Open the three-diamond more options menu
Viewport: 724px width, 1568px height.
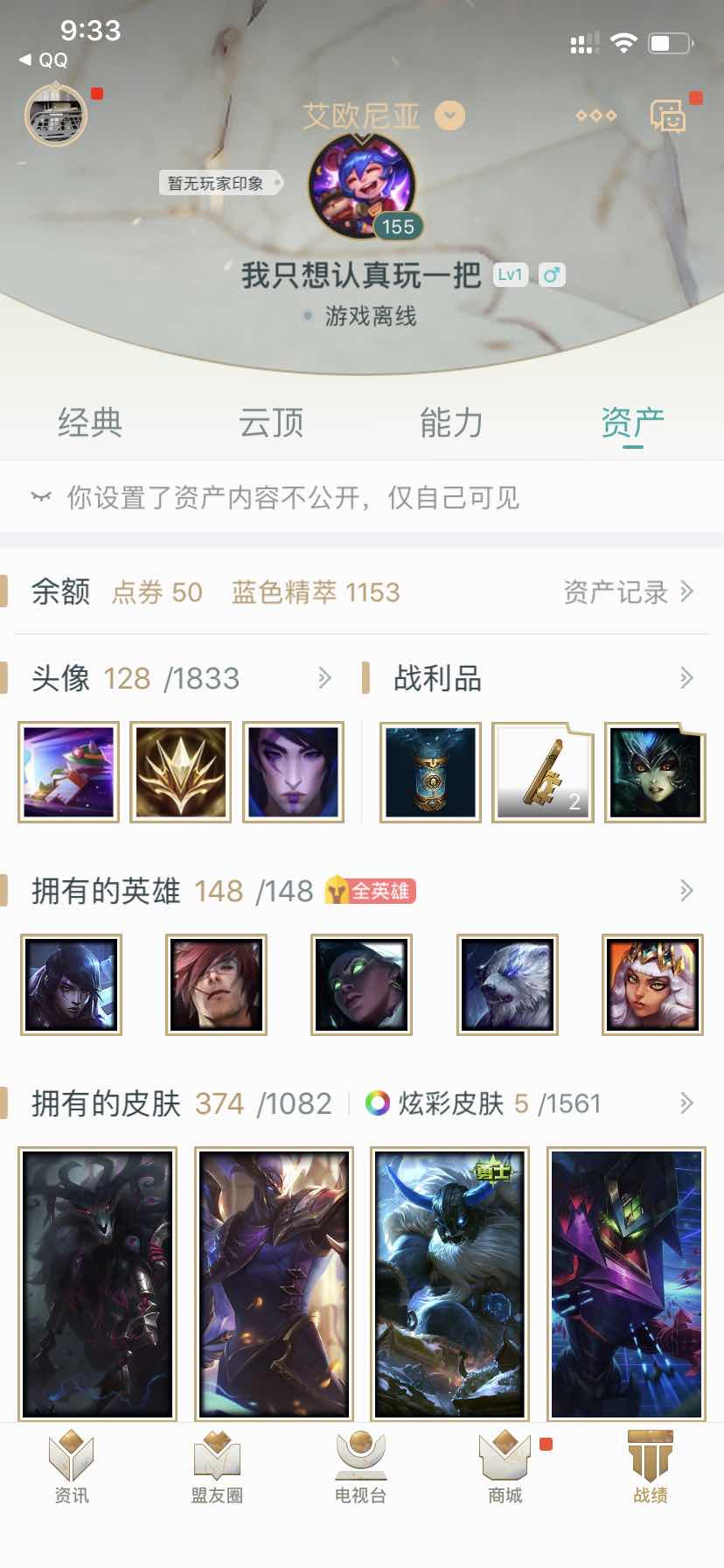pos(595,115)
